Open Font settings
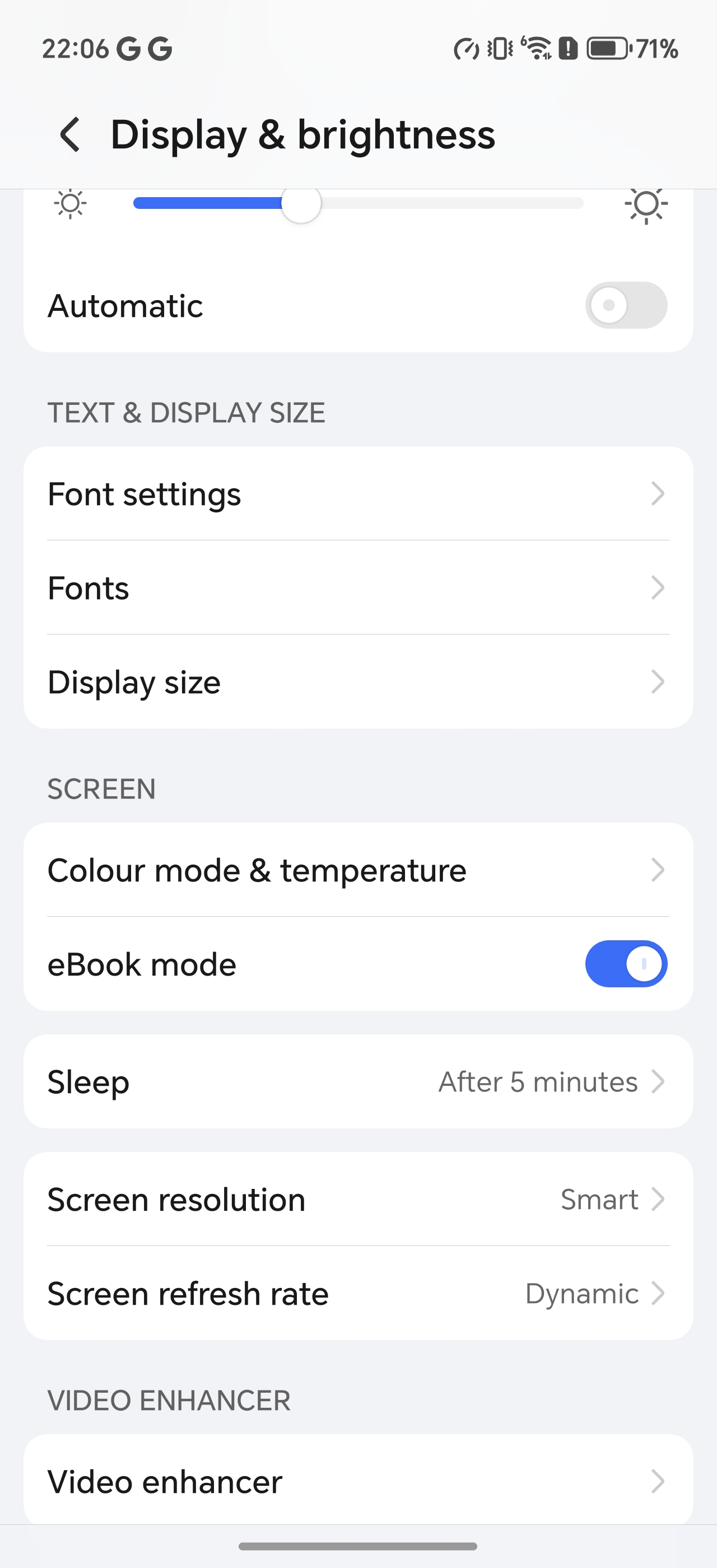Image resolution: width=717 pixels, height=1568 pixels. pos(358,494)
